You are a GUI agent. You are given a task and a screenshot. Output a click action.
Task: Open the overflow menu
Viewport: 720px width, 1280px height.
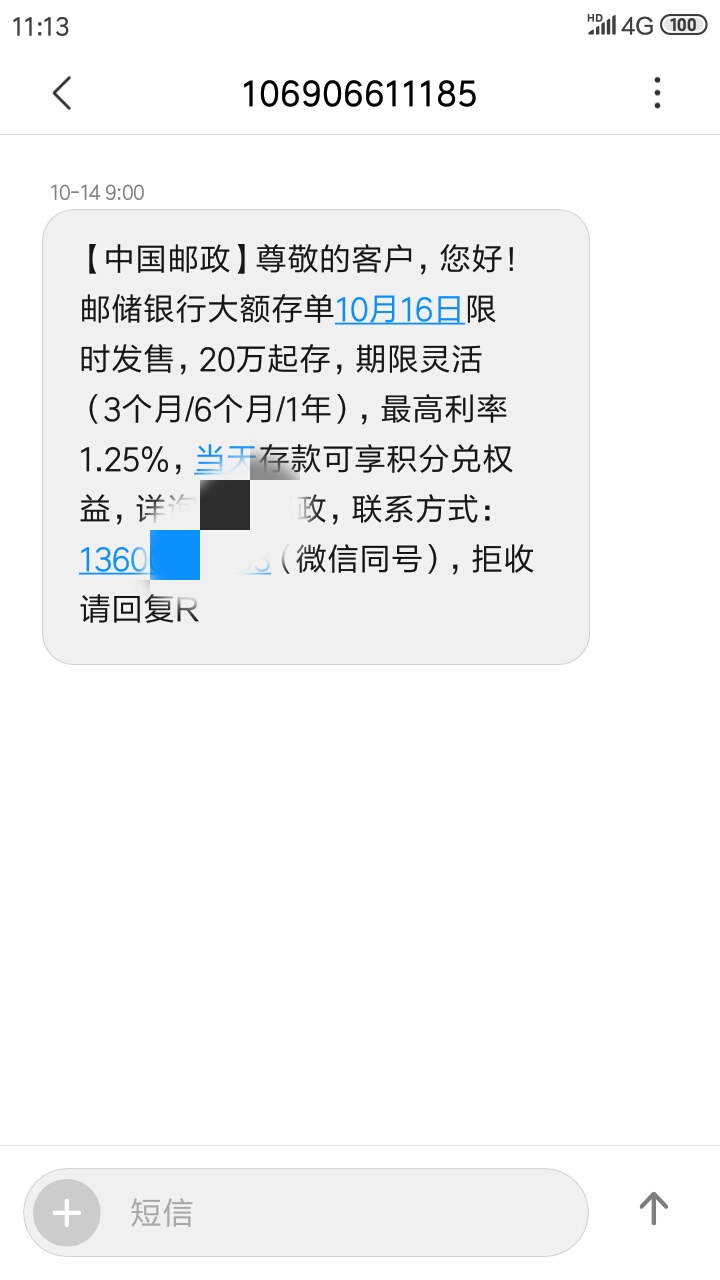tap(657, 93)
